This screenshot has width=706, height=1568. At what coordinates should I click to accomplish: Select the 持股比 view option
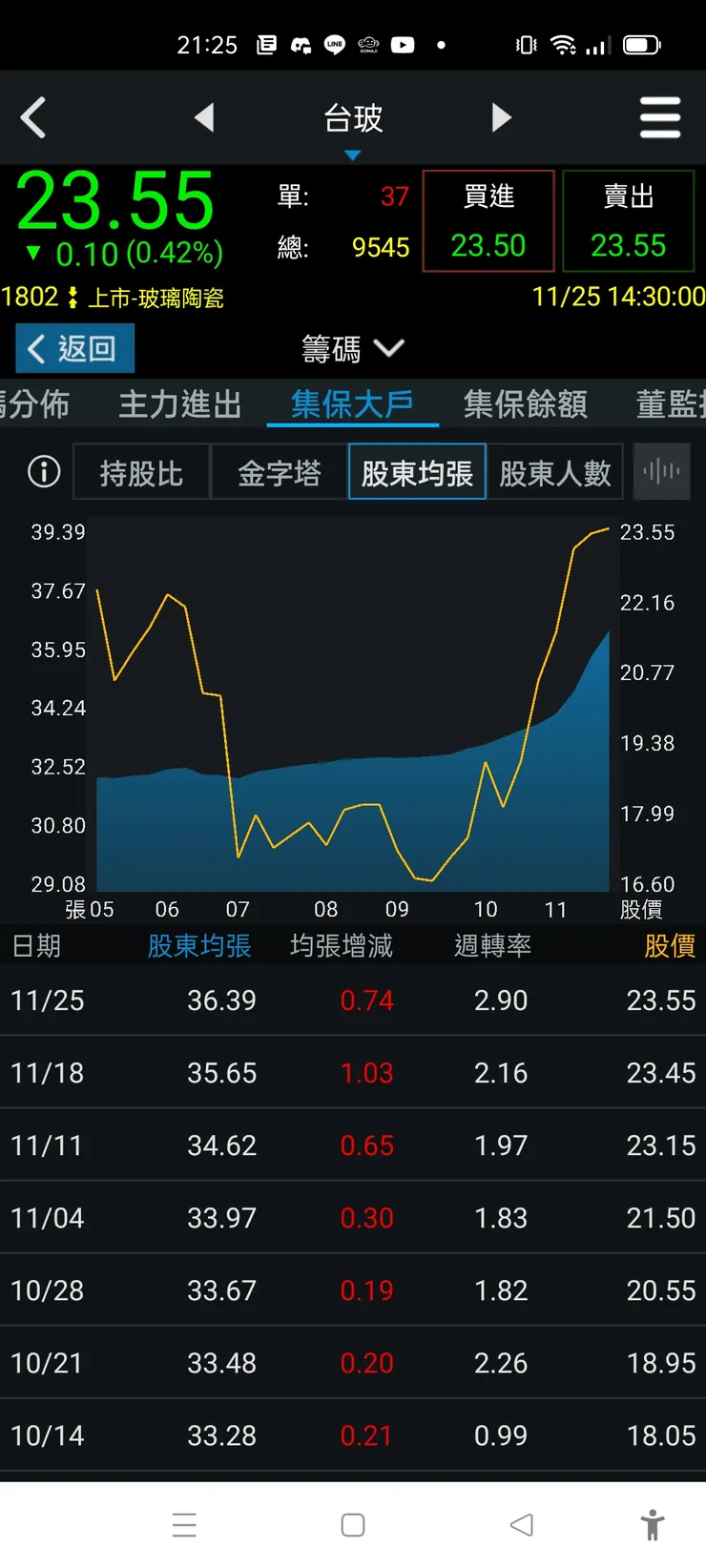tap(140, 471)
